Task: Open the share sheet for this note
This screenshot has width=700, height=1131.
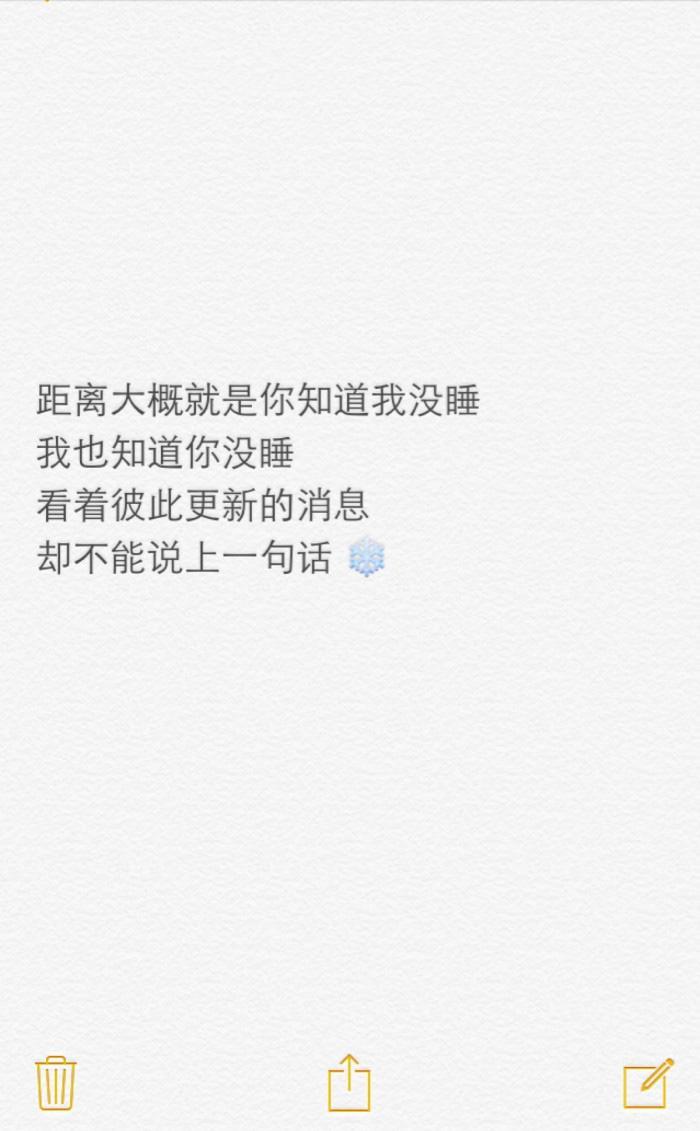Action: [349, 1083]
